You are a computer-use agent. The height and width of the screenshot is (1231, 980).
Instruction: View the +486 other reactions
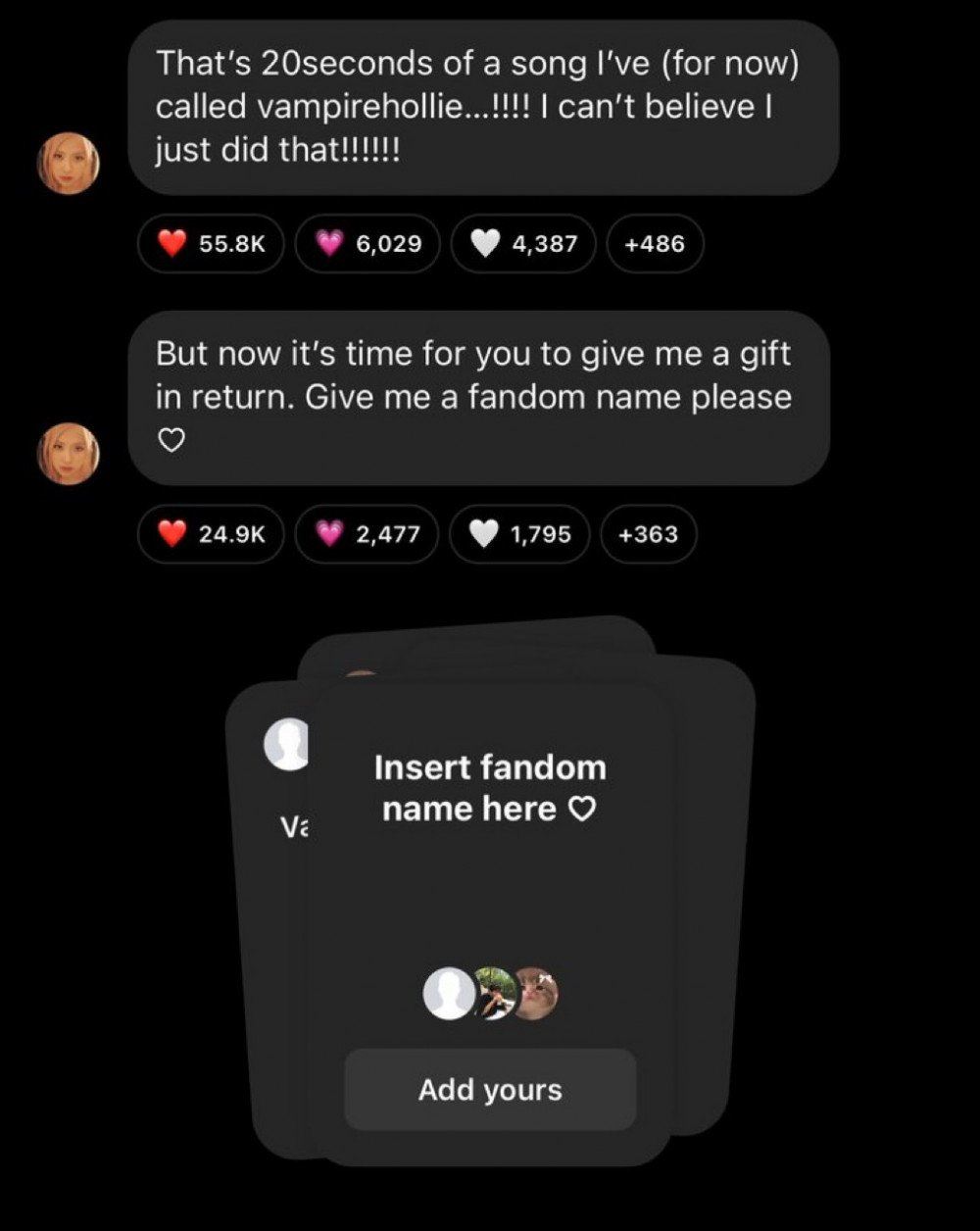click(656, 243)
